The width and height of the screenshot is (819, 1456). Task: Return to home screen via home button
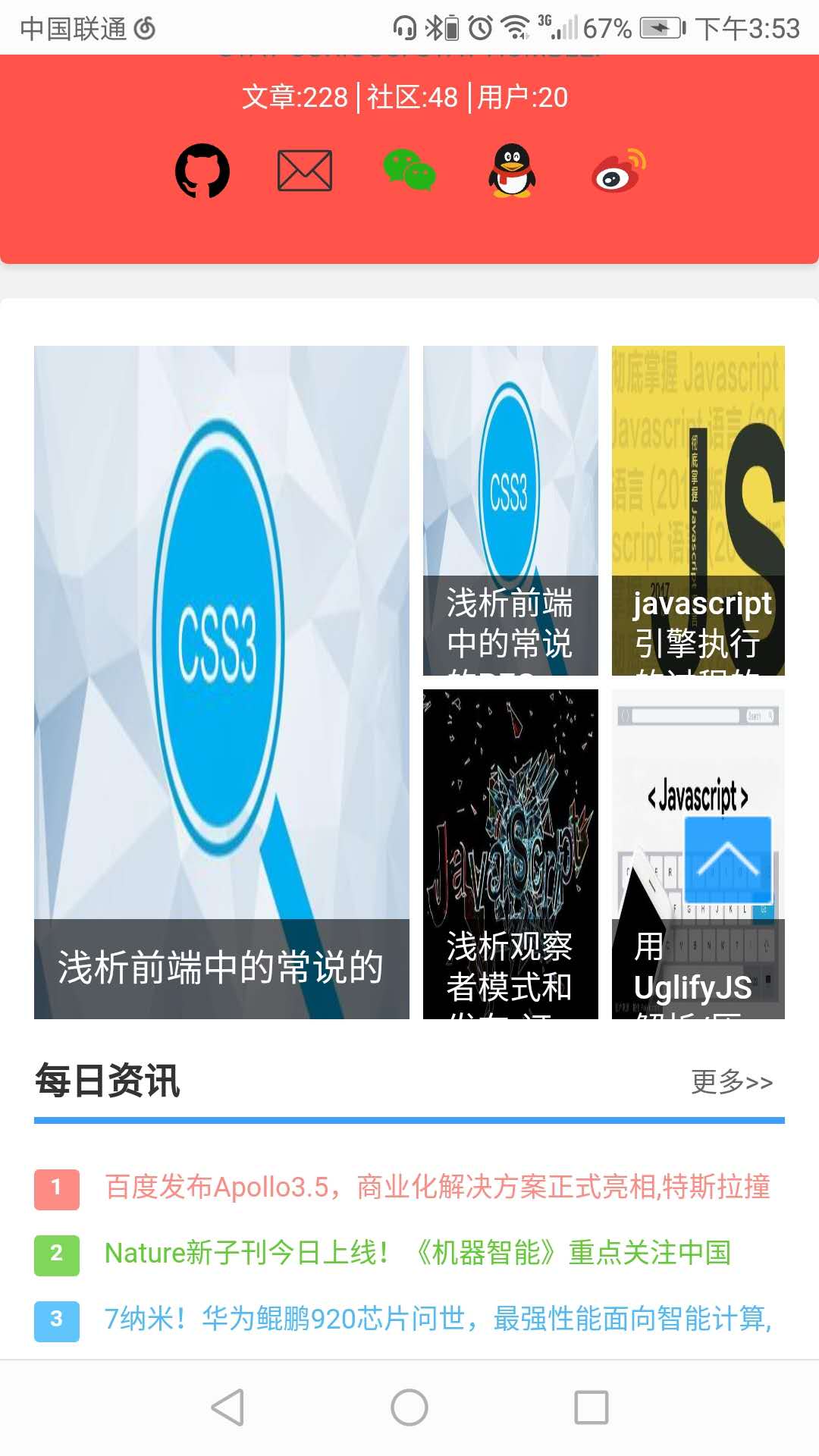click(x=409, y=1407)
